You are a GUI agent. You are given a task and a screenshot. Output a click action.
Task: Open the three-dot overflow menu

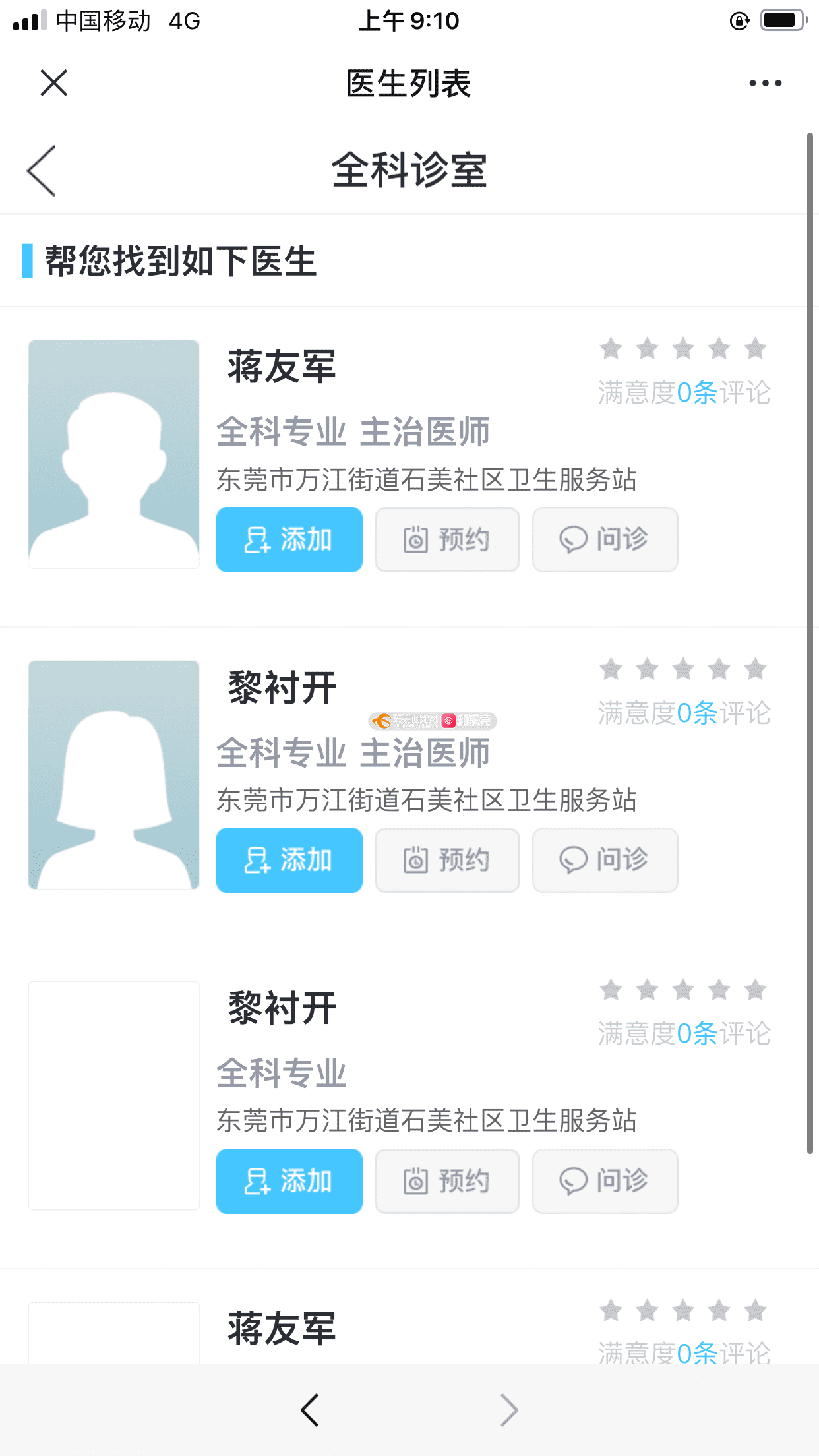coord(765,83)
